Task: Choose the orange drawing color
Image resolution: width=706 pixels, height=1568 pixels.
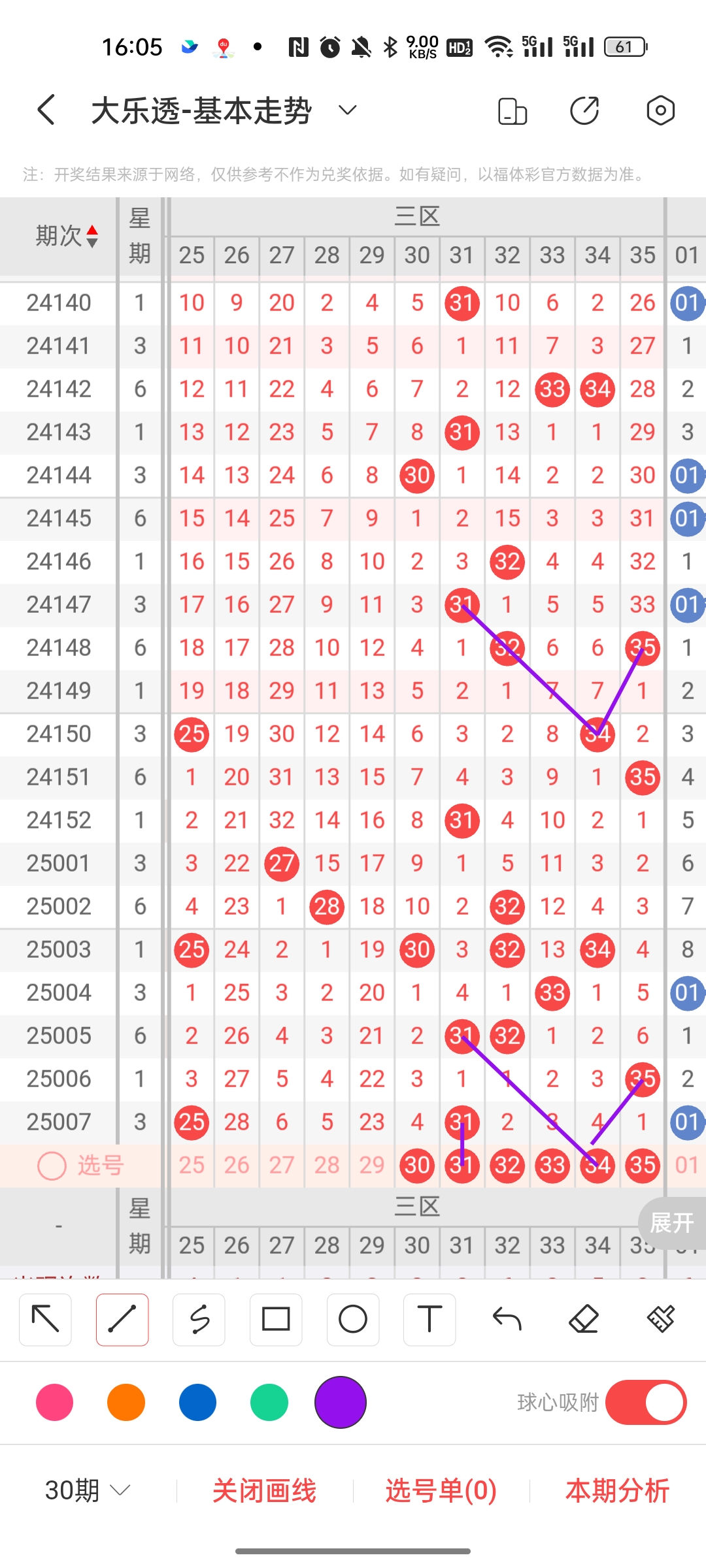Action: (126, 1402)
